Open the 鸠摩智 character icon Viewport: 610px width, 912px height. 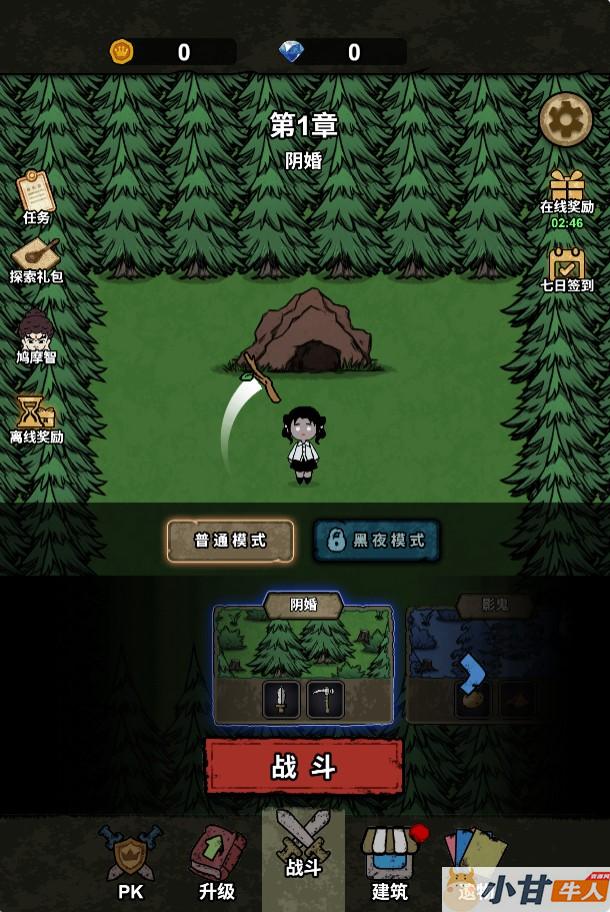pyautogui.click(x=36, y=337)
